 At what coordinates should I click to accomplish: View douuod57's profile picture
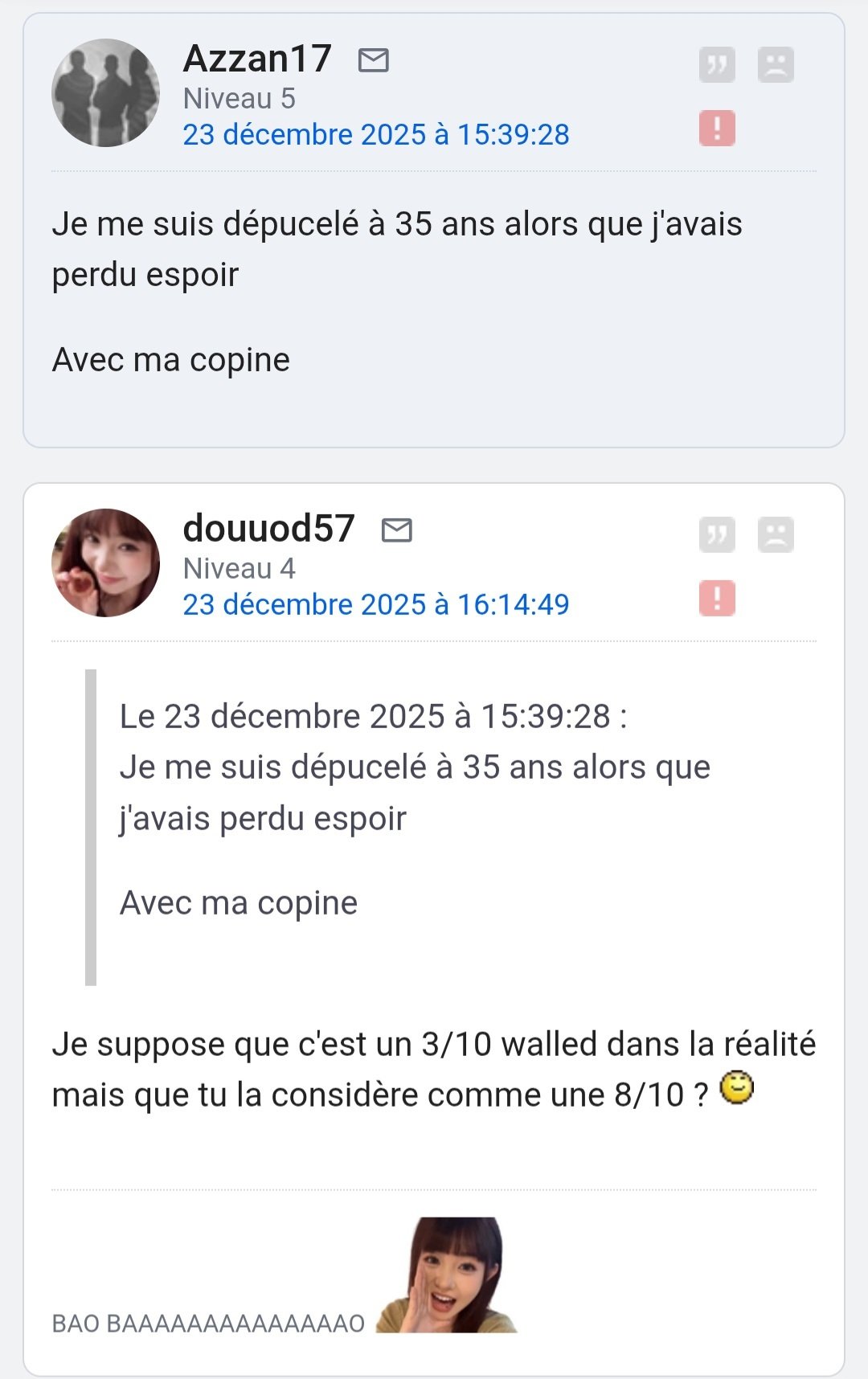(x=105, y=563)
